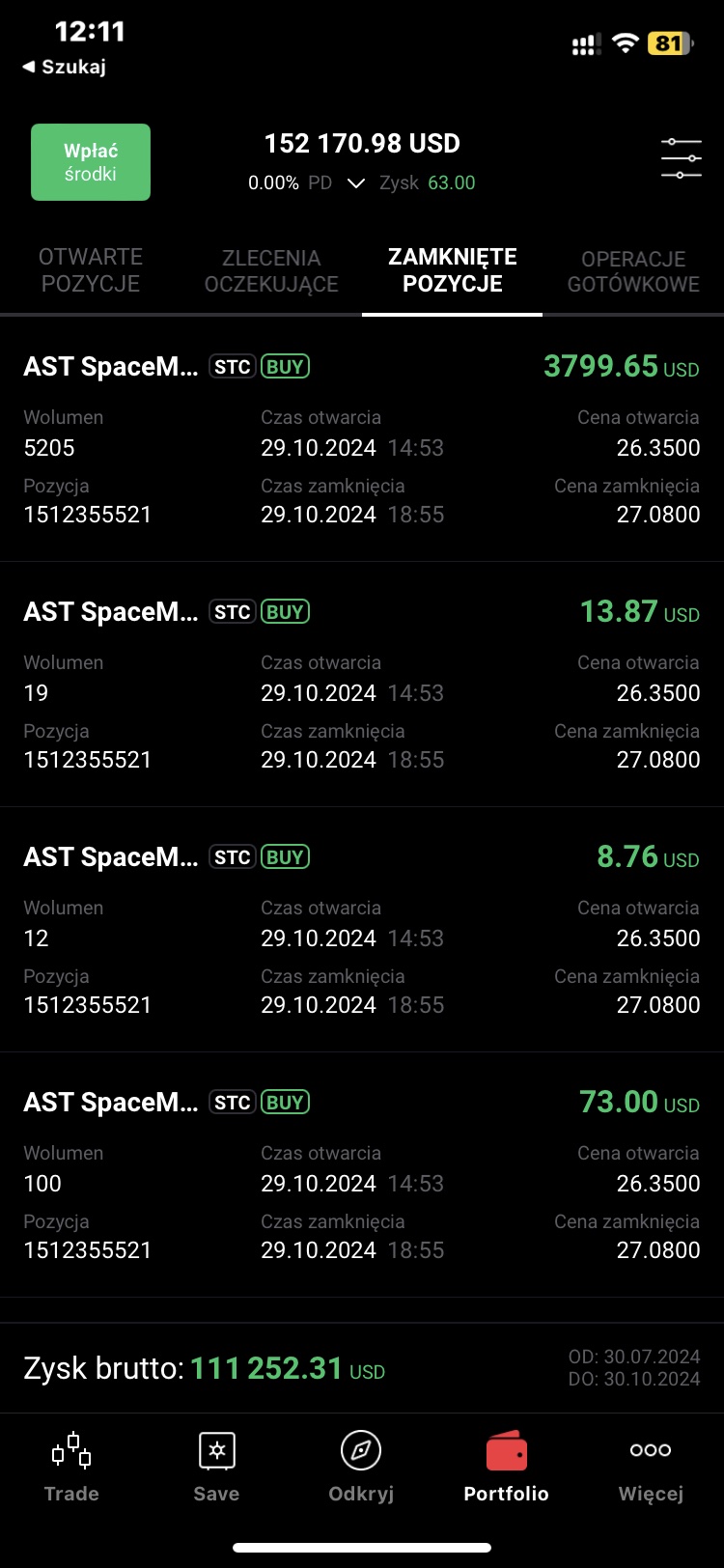724x1568 pixels.
Task: Open the closed position with 73.00 USD profit
Action: pos(361,1176)
